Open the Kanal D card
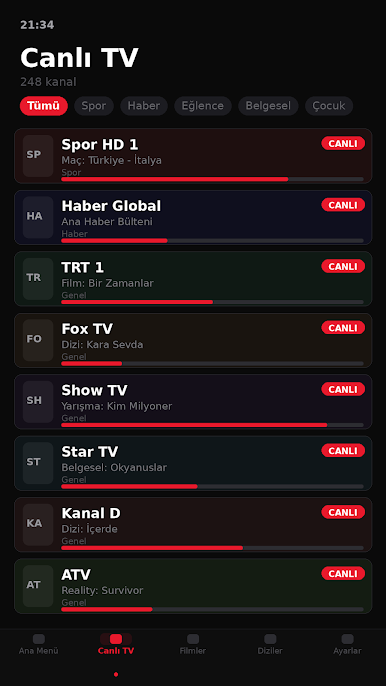The image size is (386, 686). [x=193, y=525]
